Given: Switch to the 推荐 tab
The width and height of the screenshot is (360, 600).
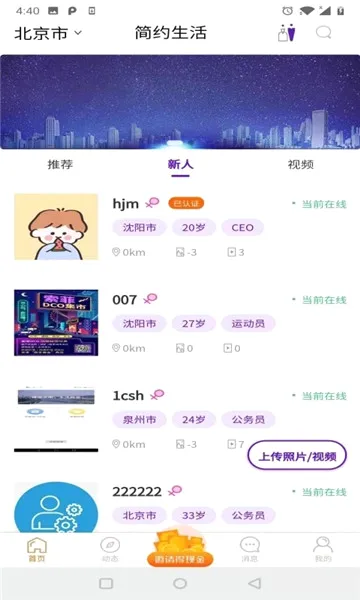Looking at the screenshot, I should 60,165.
